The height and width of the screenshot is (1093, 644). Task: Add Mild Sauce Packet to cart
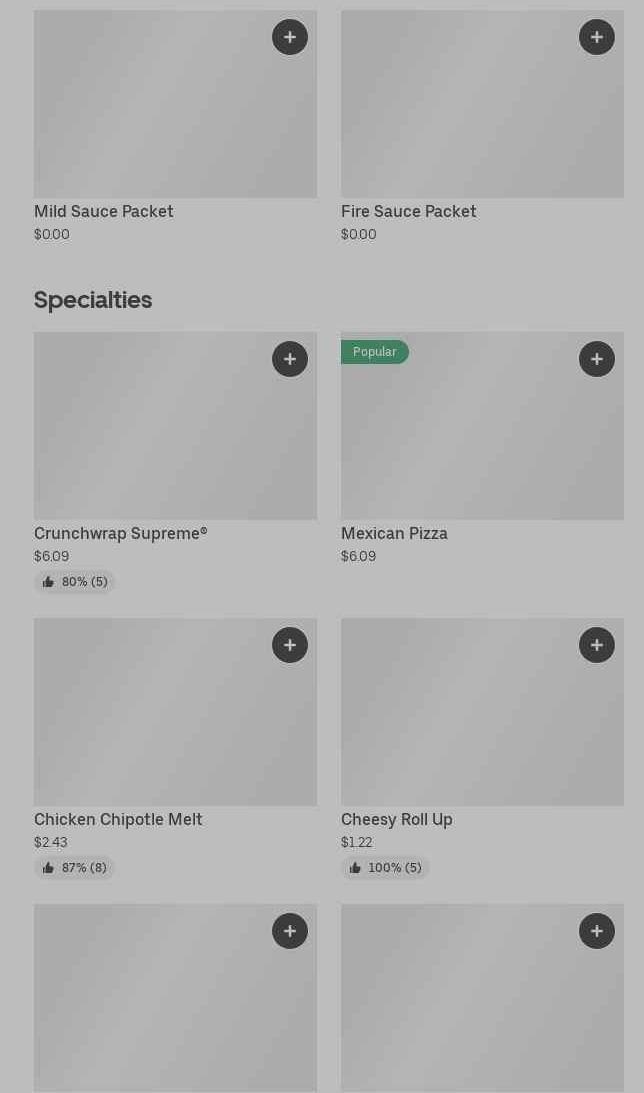[x=290, y=37]
